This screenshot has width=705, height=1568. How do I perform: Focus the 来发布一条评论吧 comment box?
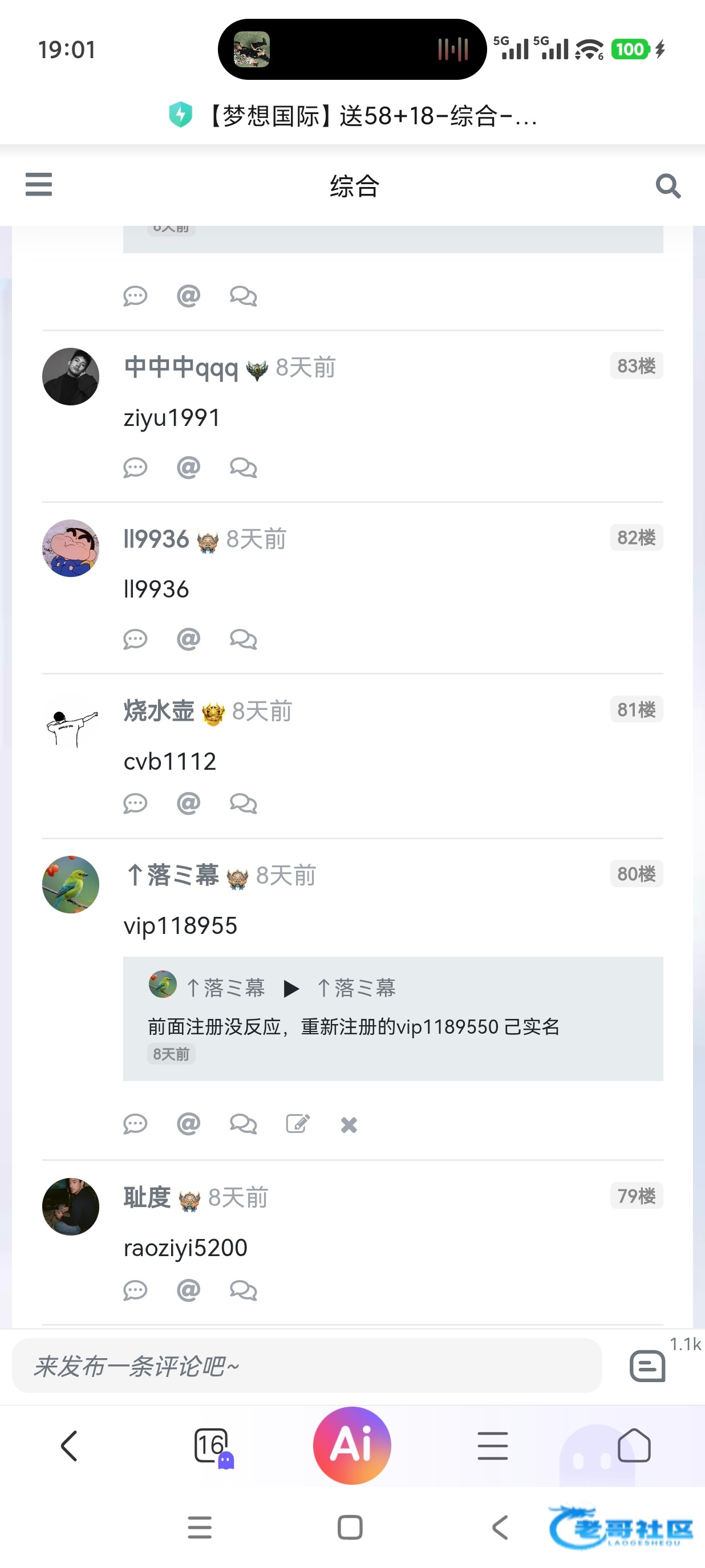(x=307, y=1366)
